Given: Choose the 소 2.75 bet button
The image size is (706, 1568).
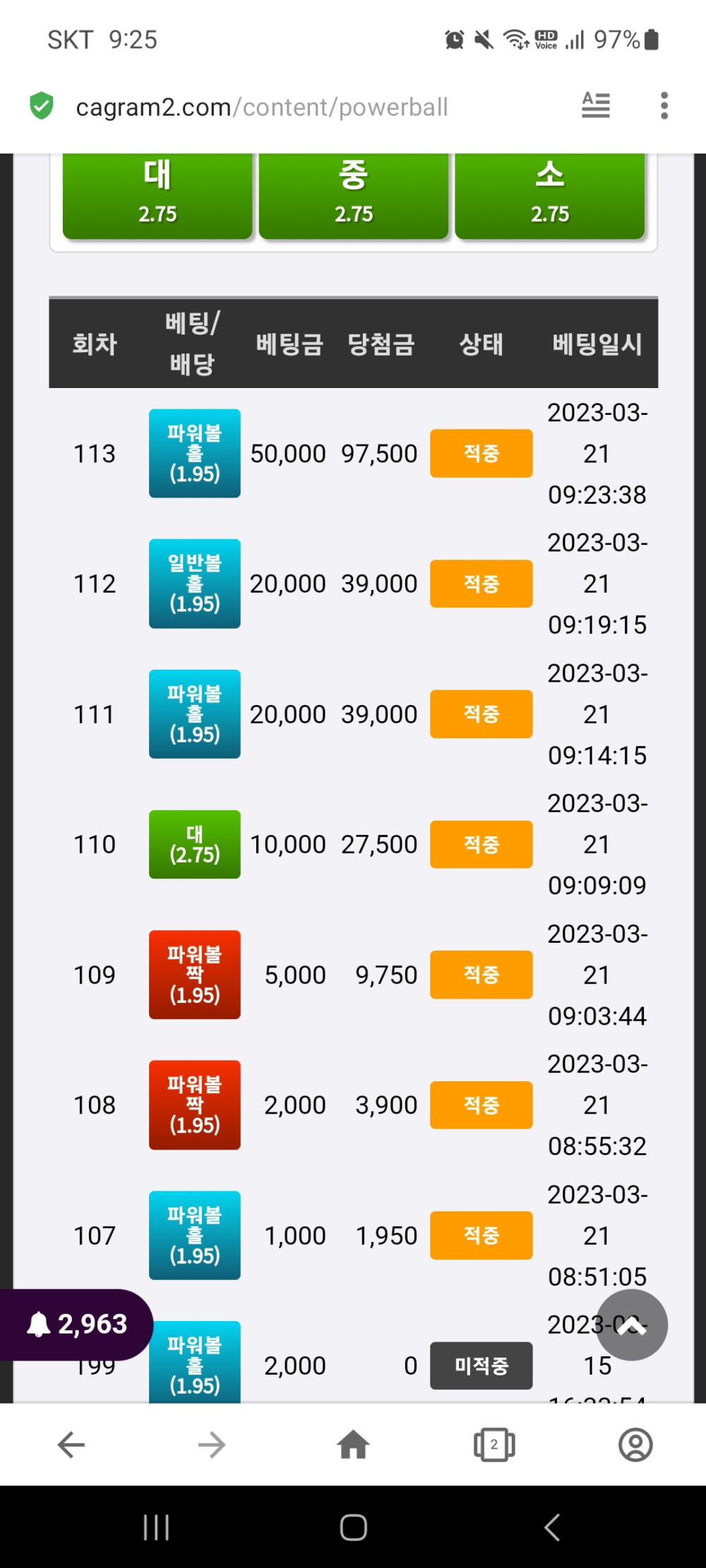Looking at the screenshot, I should [x=549, y=195].
